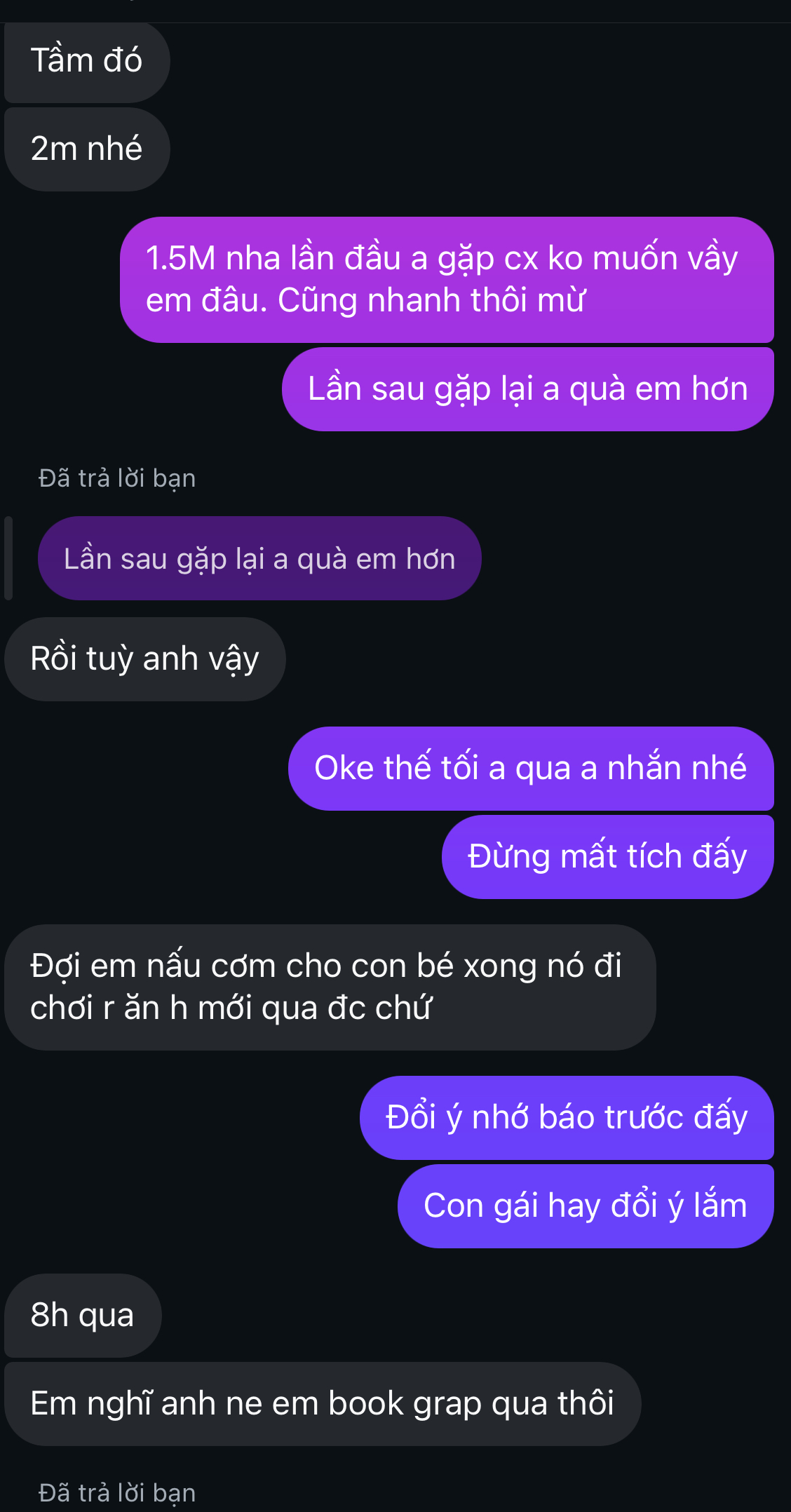This screenshot has height=1512, width=791.
Task: Jump to quoted message "Lần sau gặp lại a quà em hơn"
Action: coord(259,559)
